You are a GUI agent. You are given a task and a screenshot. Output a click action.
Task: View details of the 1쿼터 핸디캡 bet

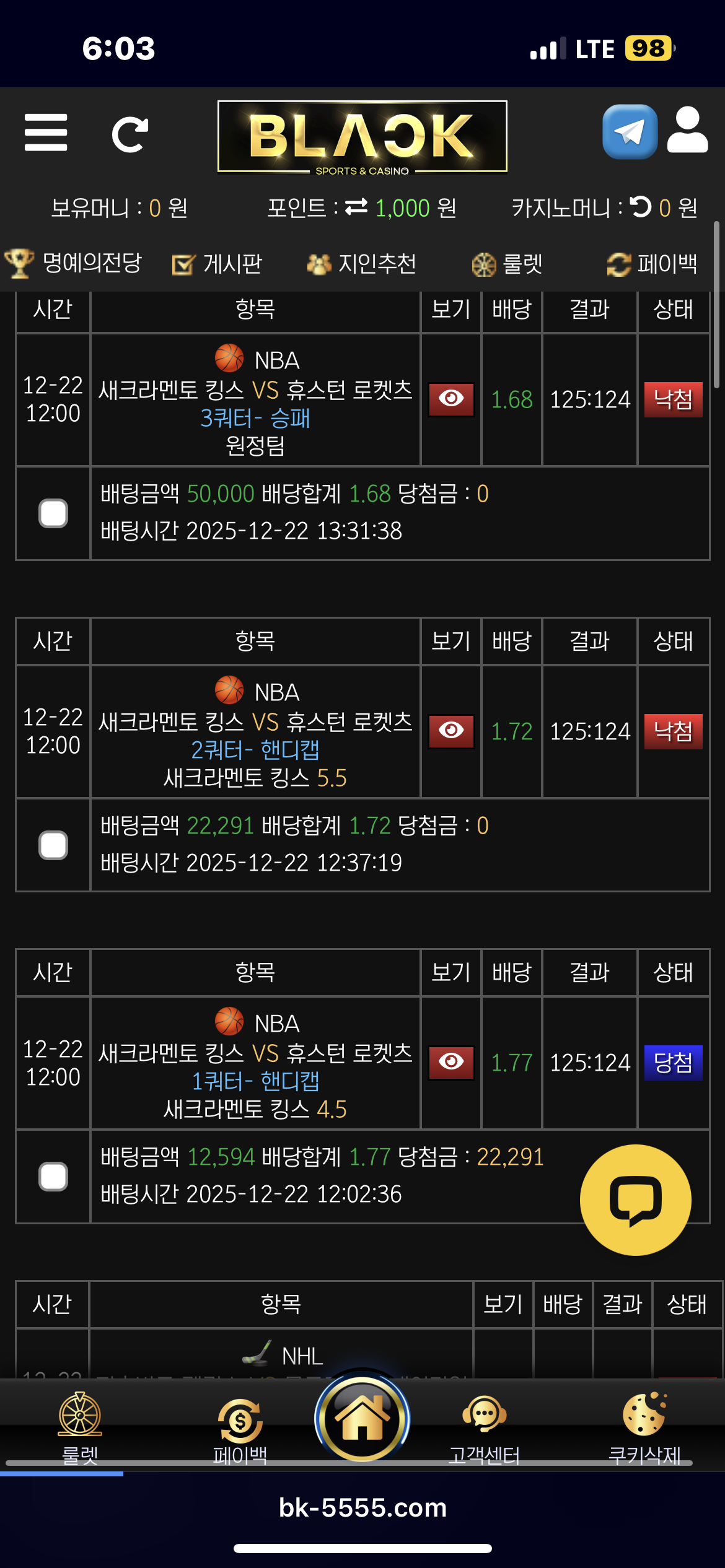coord(451,1063)
